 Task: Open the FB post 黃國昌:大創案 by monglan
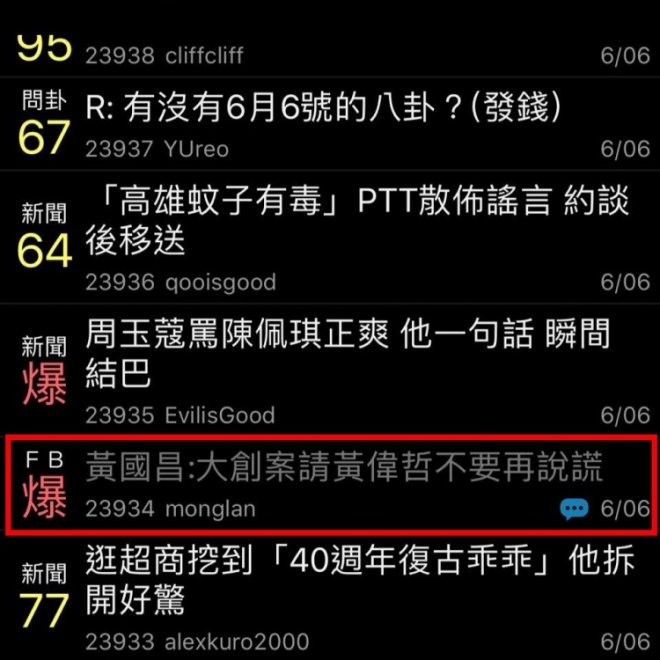(x=345, y=469)
